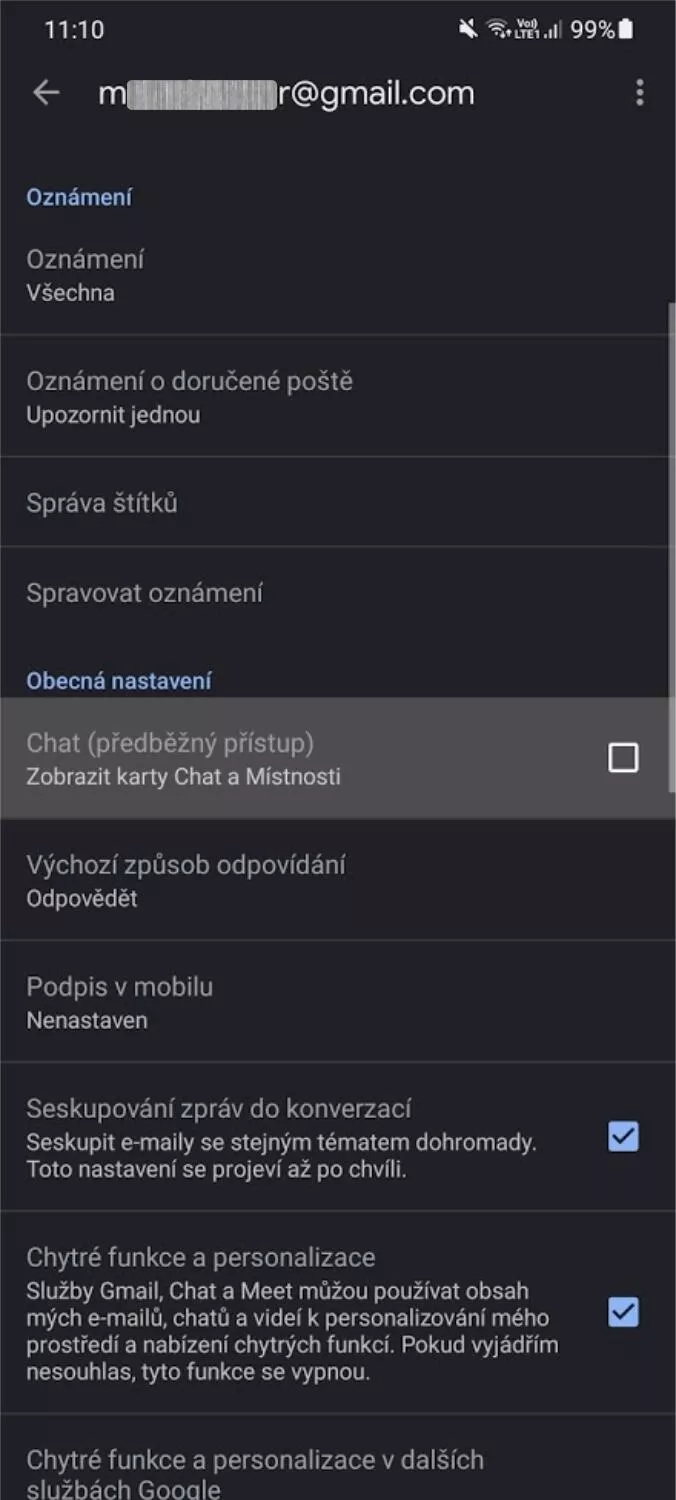
Task: Open Podpis v mobilu setting
Action: [x=300, y=1002]
